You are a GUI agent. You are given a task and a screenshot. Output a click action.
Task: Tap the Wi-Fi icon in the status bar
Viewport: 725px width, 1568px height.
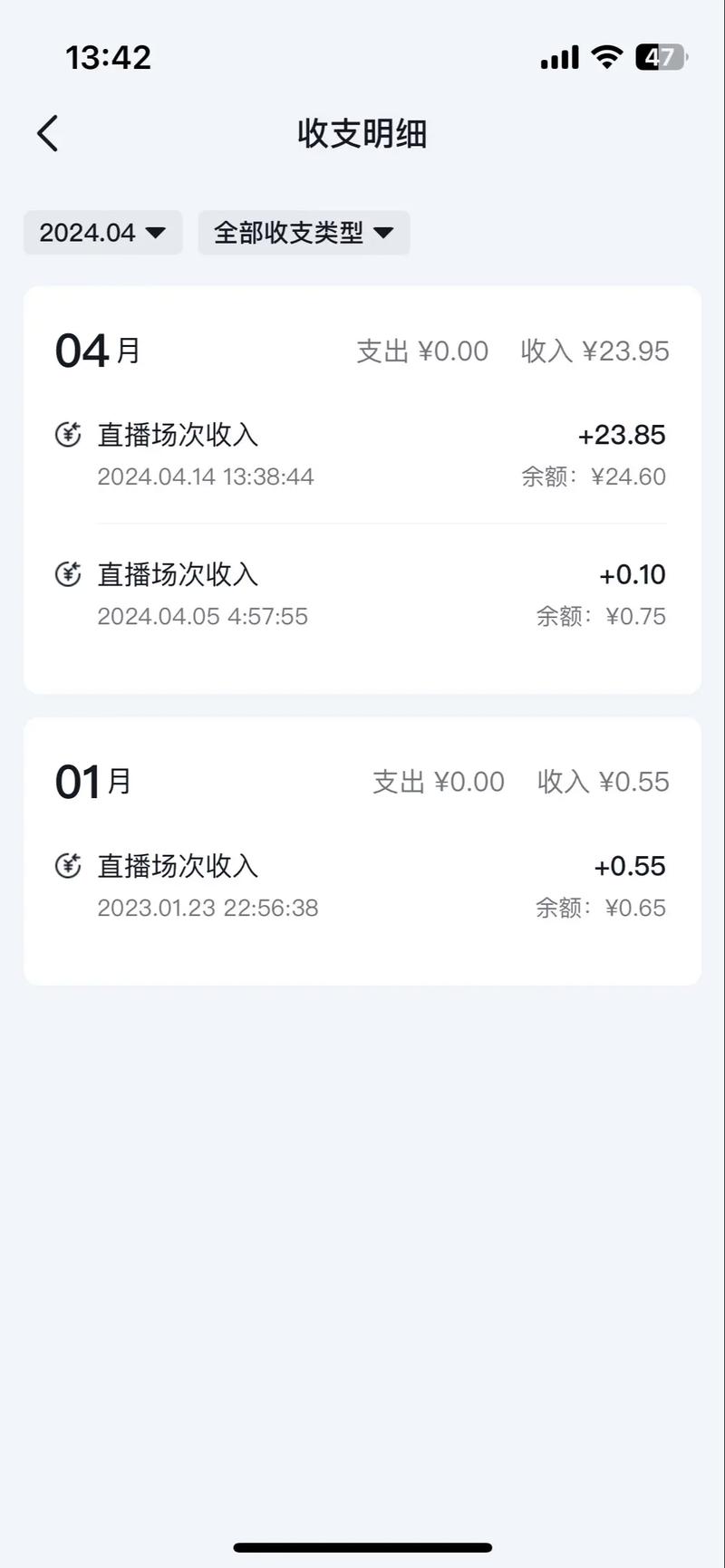pyautogui.click(x=605, y=56)
